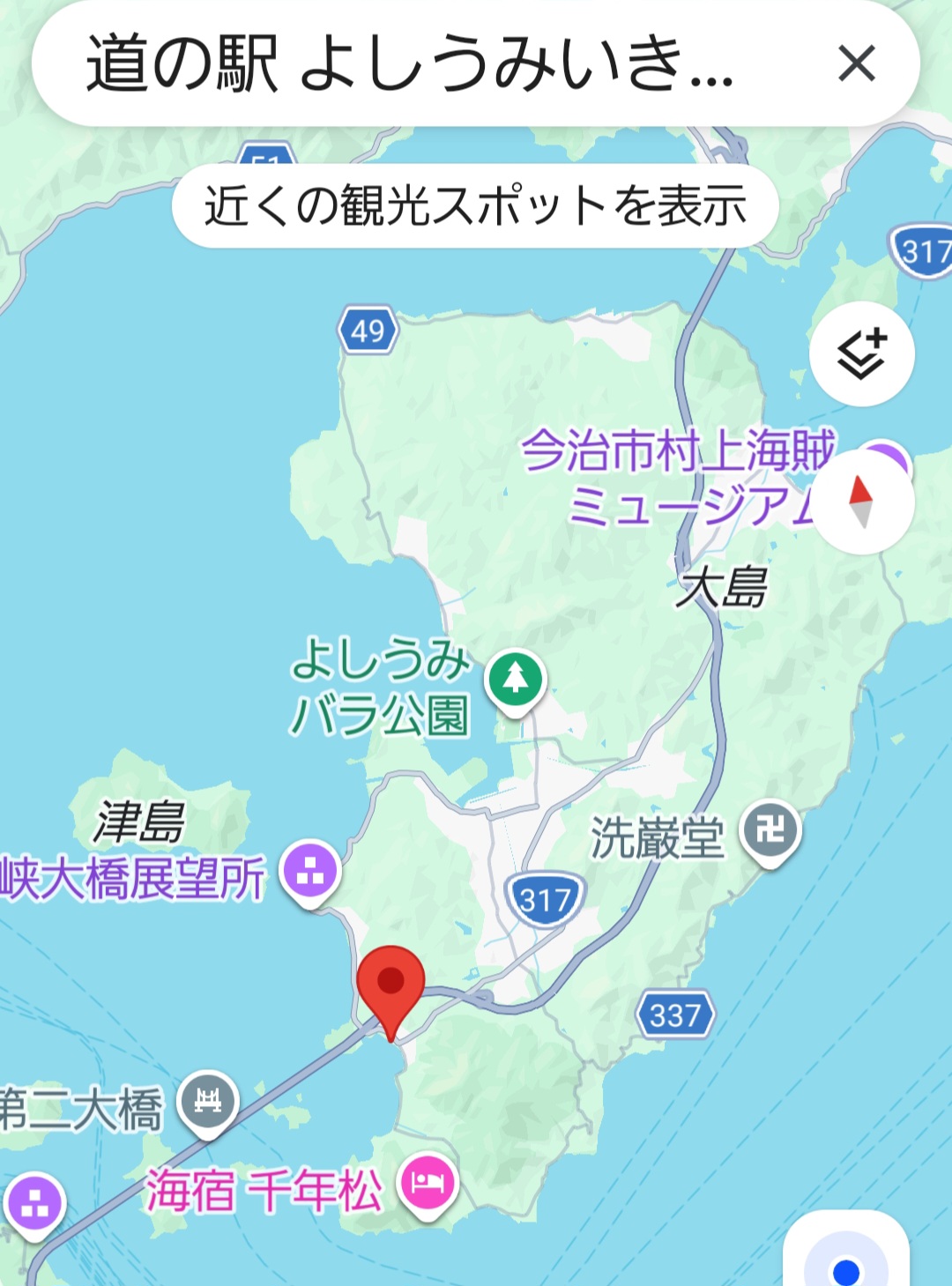Tap 近くの観光スポットを表示 chip

[475, 205]
